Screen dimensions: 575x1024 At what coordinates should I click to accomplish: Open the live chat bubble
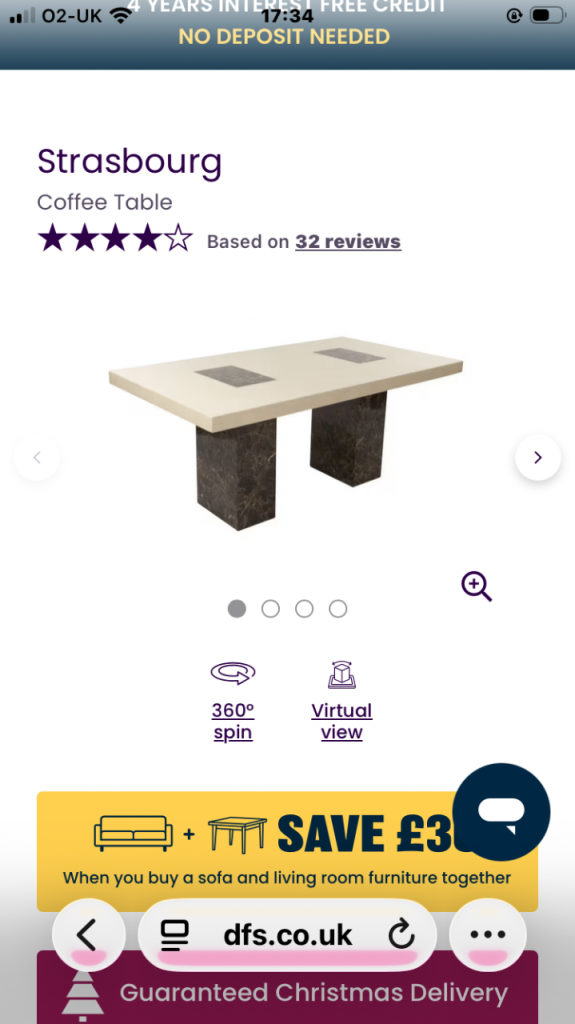pos(501,812)
